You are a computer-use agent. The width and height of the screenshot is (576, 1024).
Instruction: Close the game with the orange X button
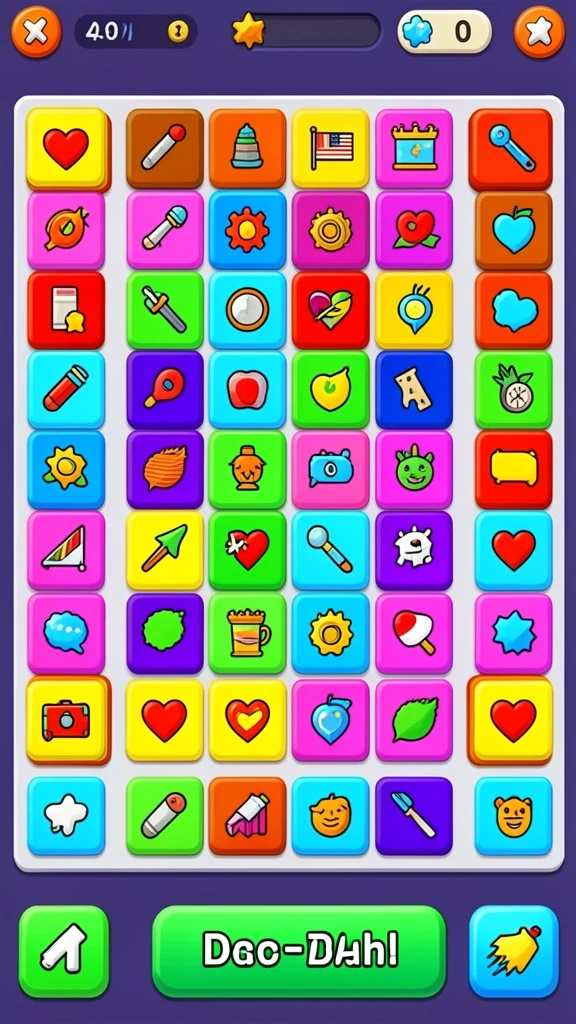point(36,31)
